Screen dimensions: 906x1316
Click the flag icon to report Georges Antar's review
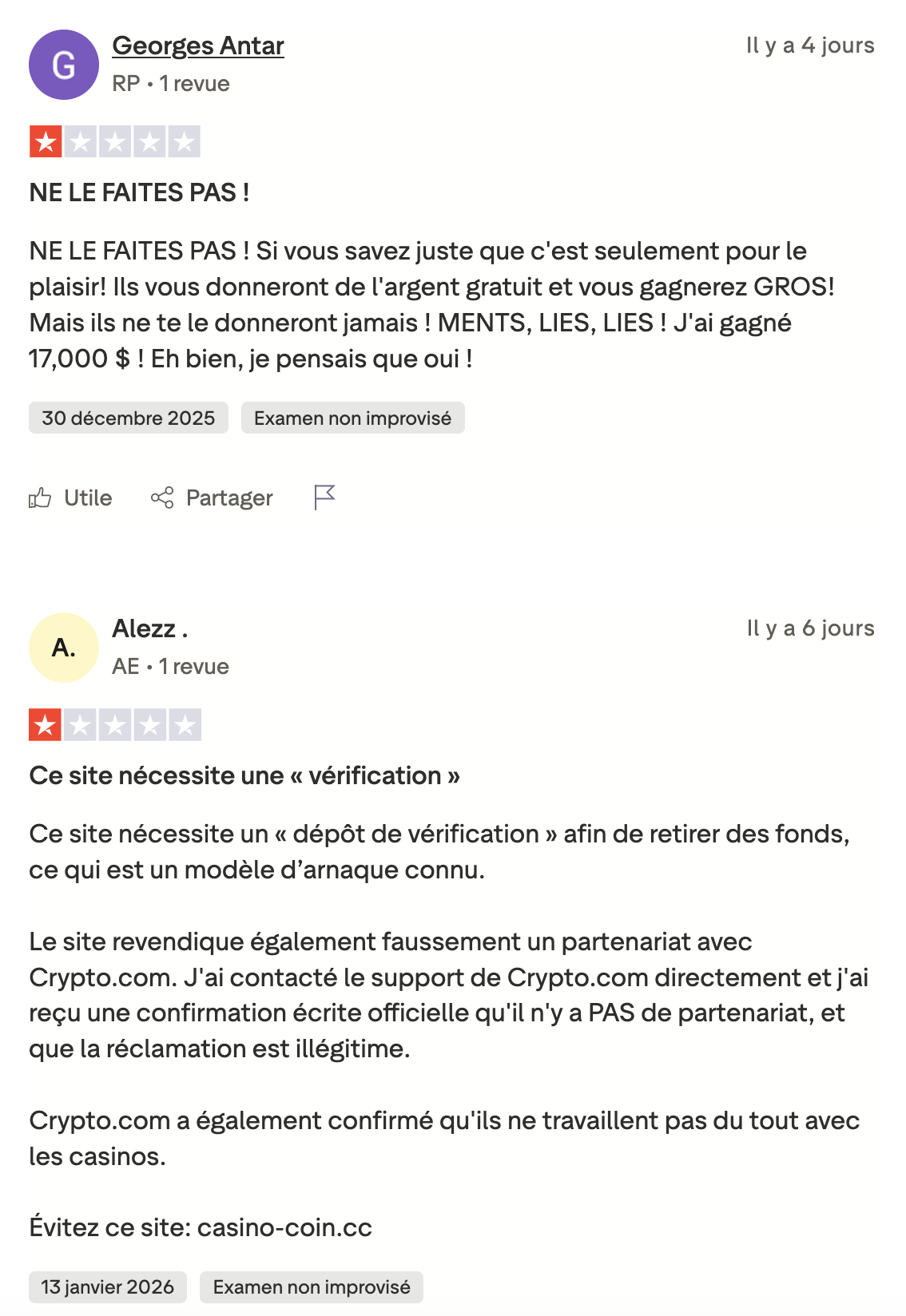coord(326,497)
